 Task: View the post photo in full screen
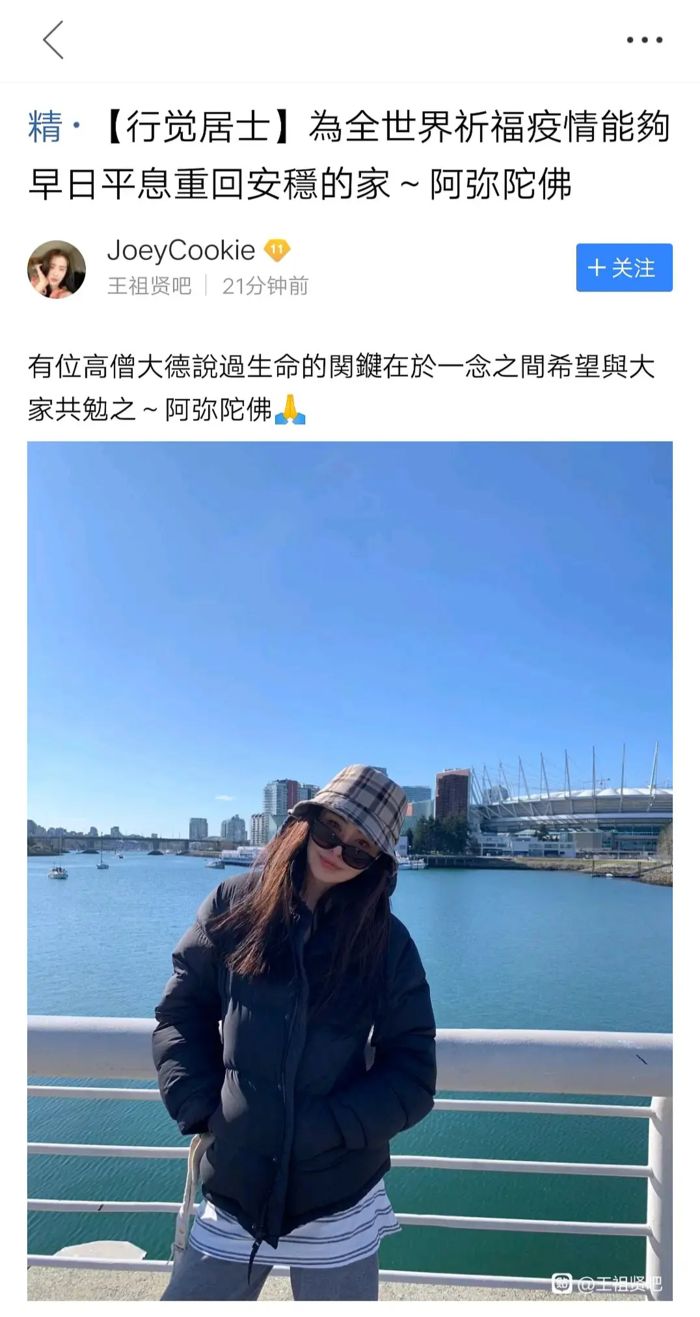tap(349, 870)
